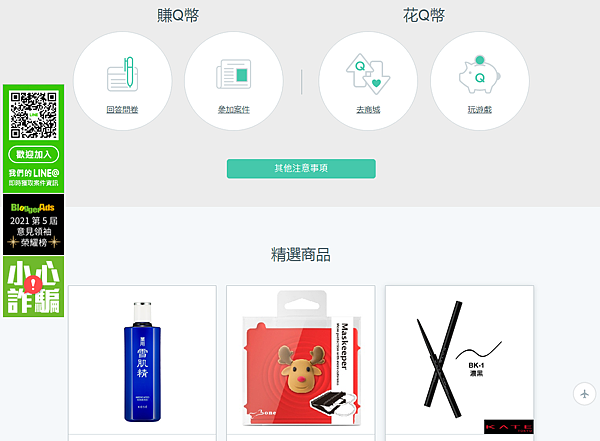Tap the round back-to-top icon
Viewport: 600px width, 441px height.
(584, 393)
